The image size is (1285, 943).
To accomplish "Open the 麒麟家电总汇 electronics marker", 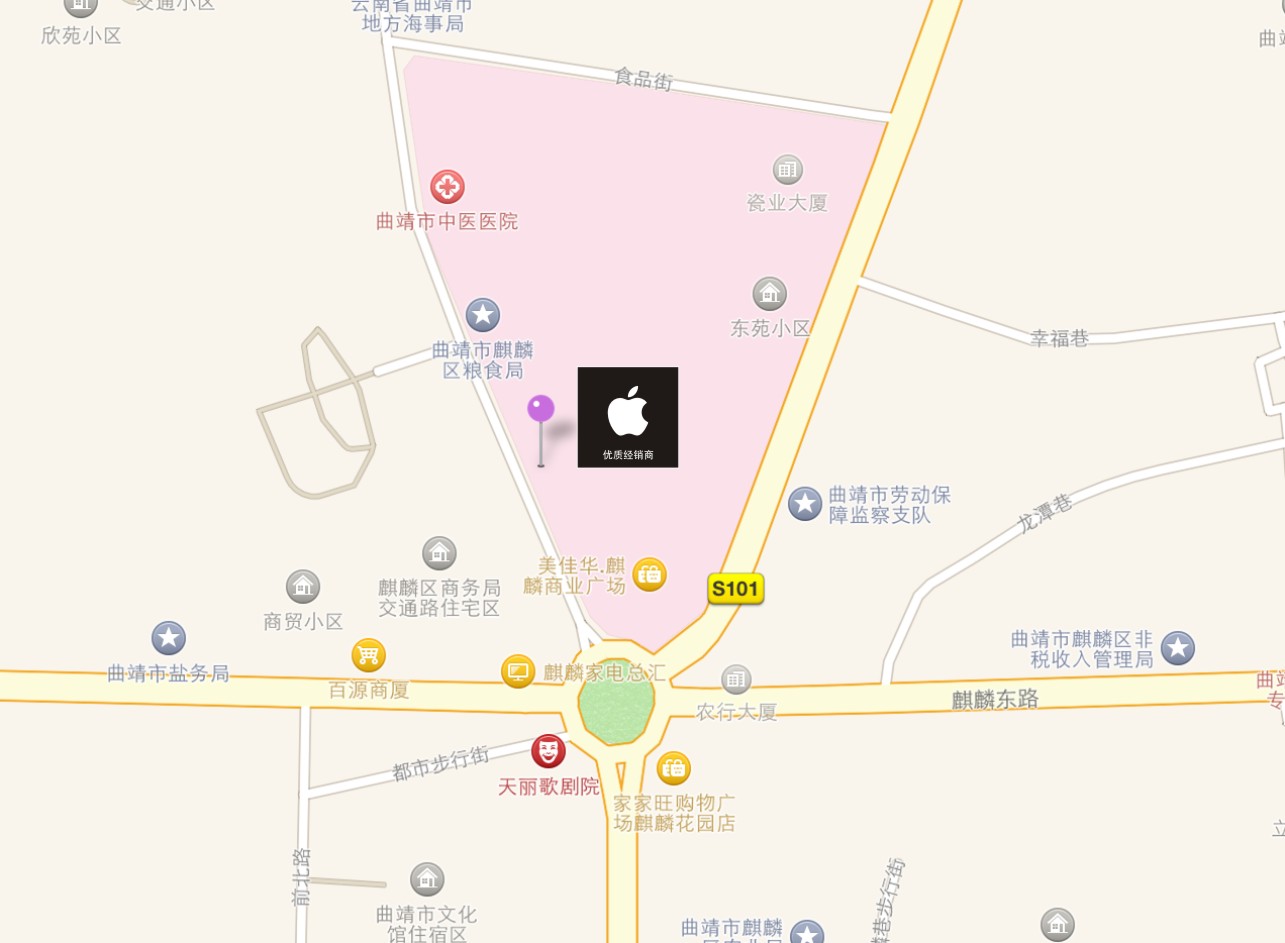I will pos(518,671).
